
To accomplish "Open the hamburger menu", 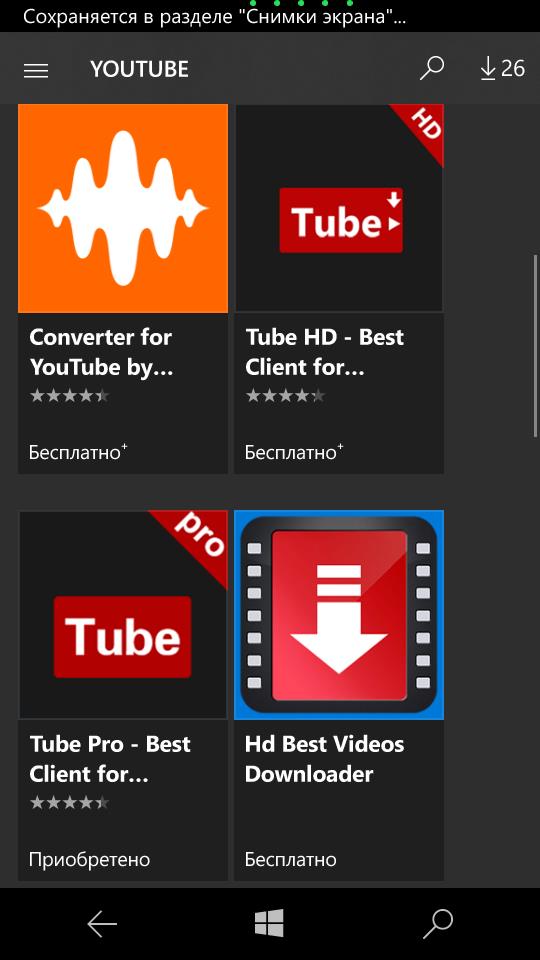I will pos(36,70).
